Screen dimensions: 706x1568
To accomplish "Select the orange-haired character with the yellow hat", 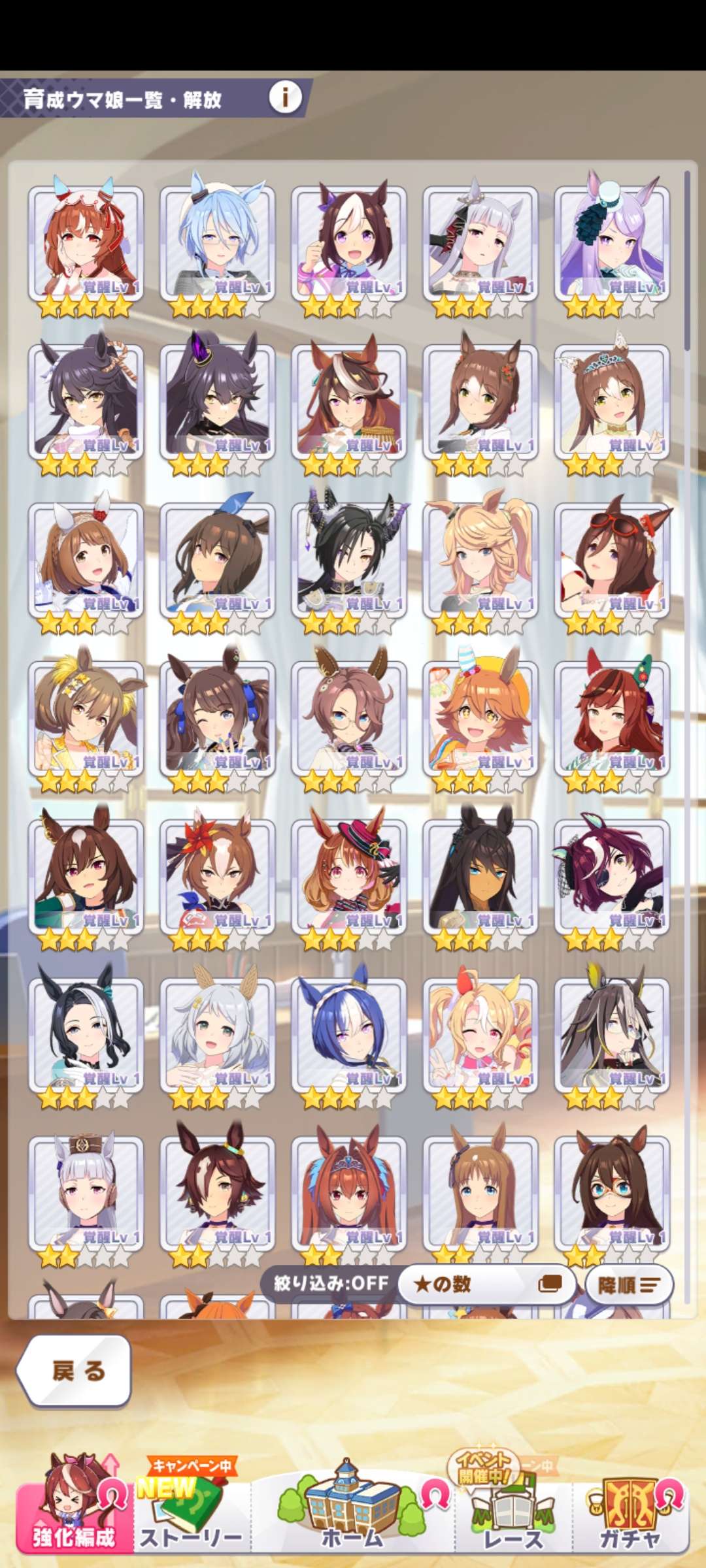I will (x=480, y=719).
